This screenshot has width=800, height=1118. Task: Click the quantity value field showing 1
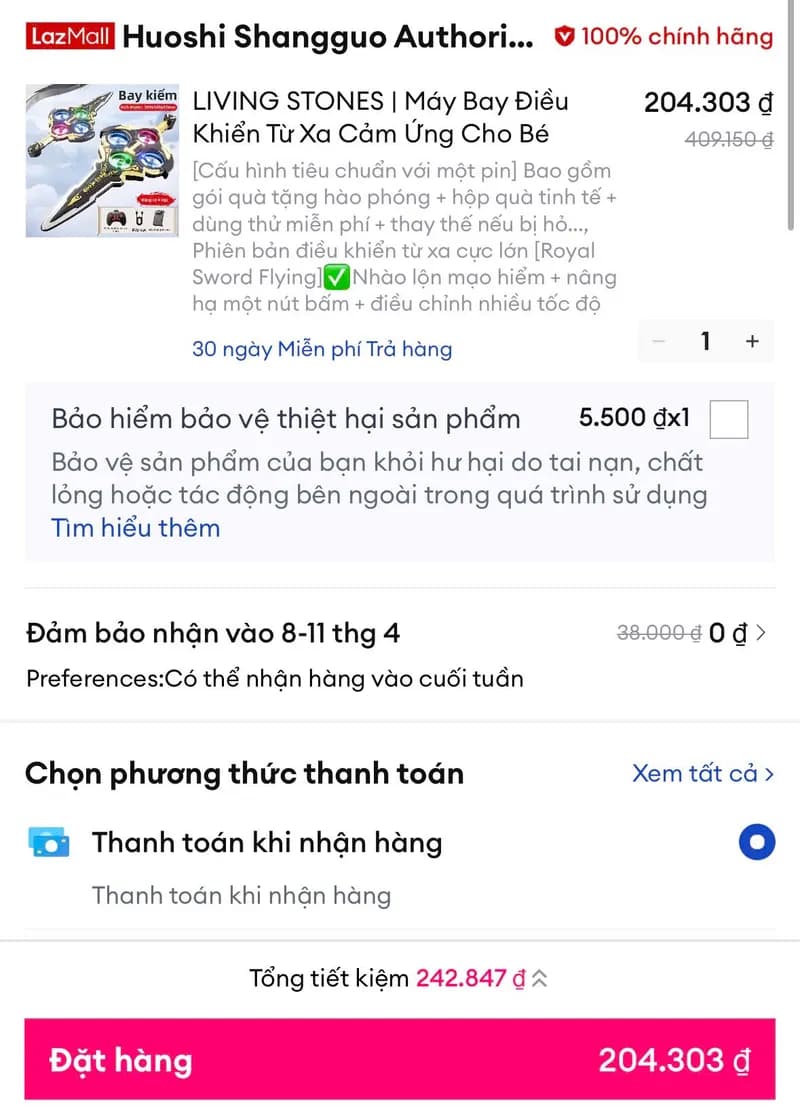(x=706, y=341)
